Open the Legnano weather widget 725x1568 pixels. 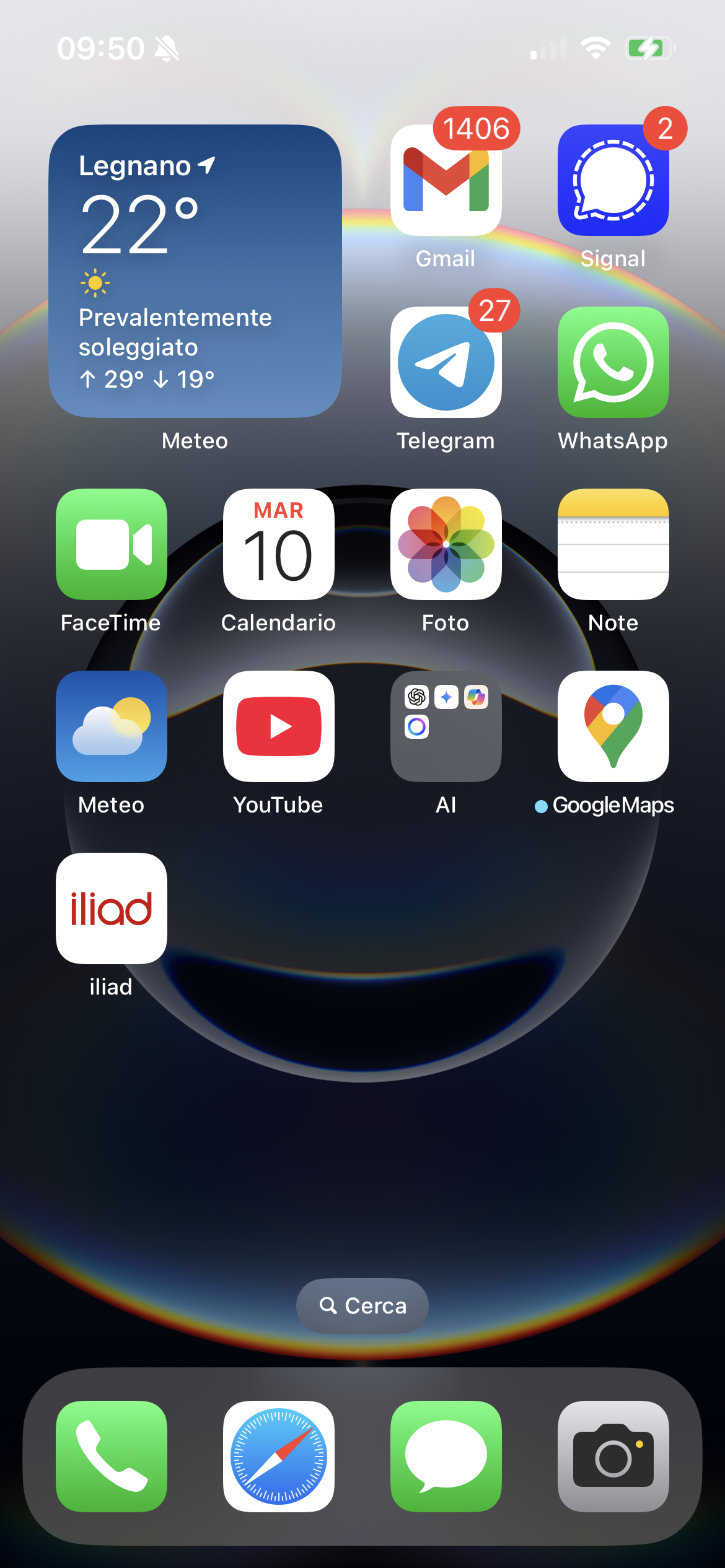195,271
